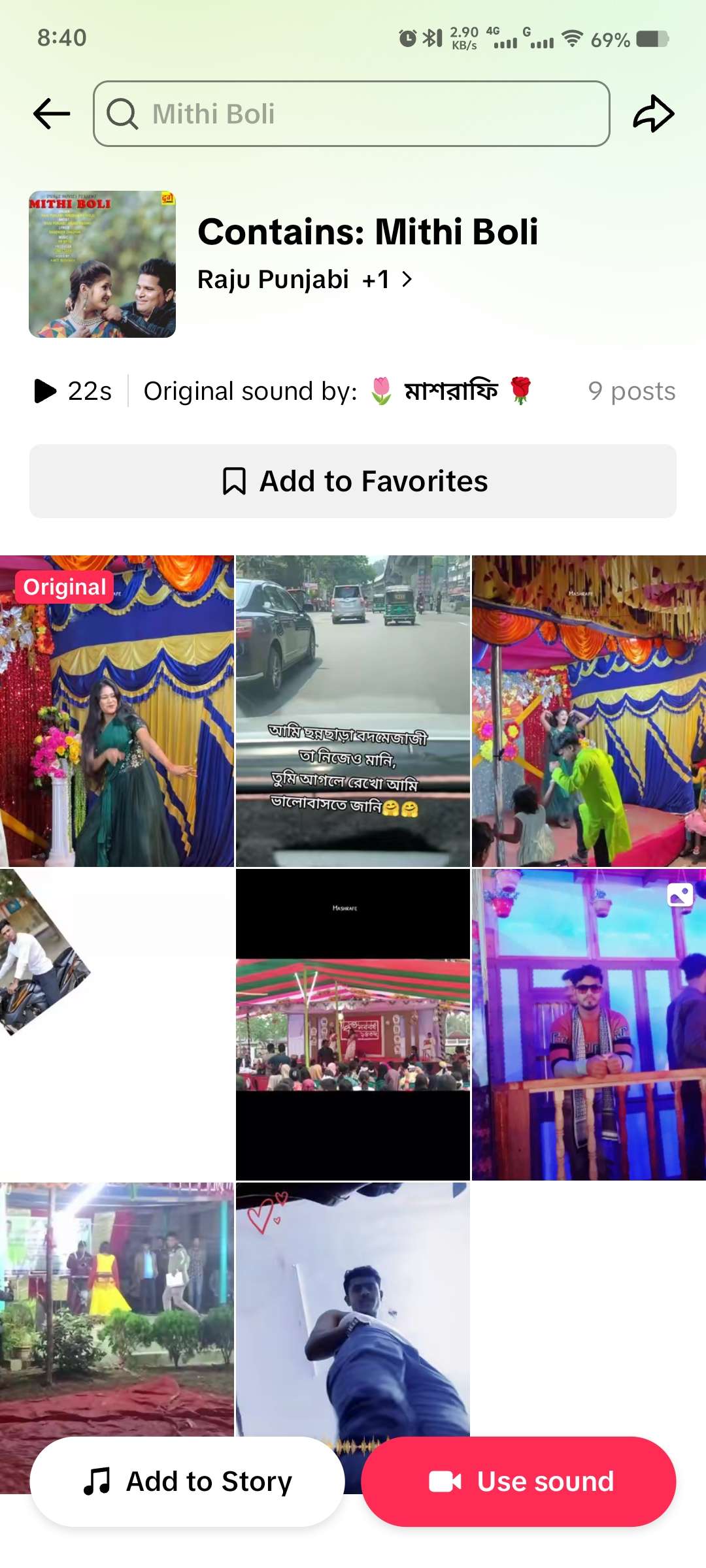
Task: Expand the Raju Punjabi +1 artists link
Action: [305, 280]
